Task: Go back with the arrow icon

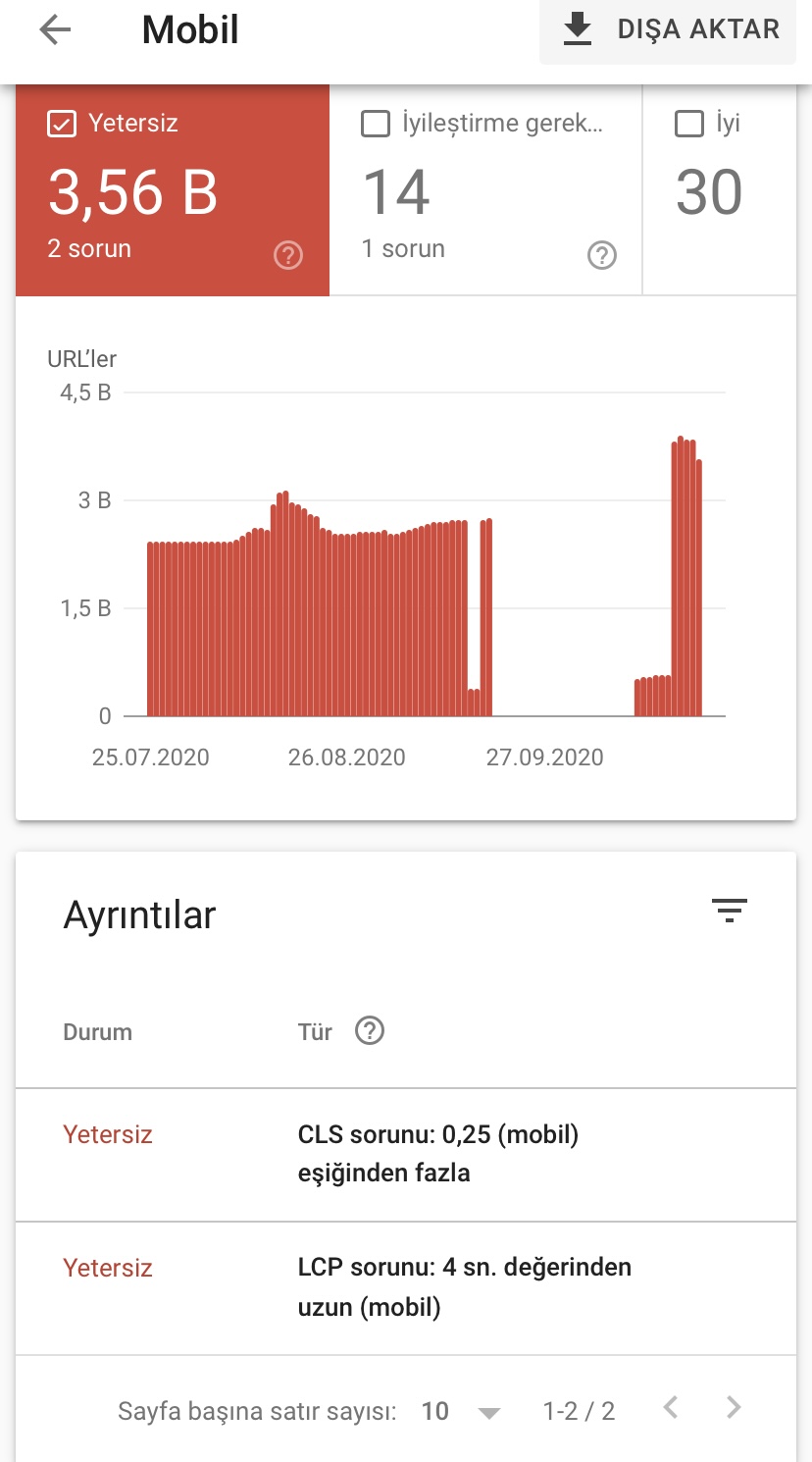Action: pos(55,30)
